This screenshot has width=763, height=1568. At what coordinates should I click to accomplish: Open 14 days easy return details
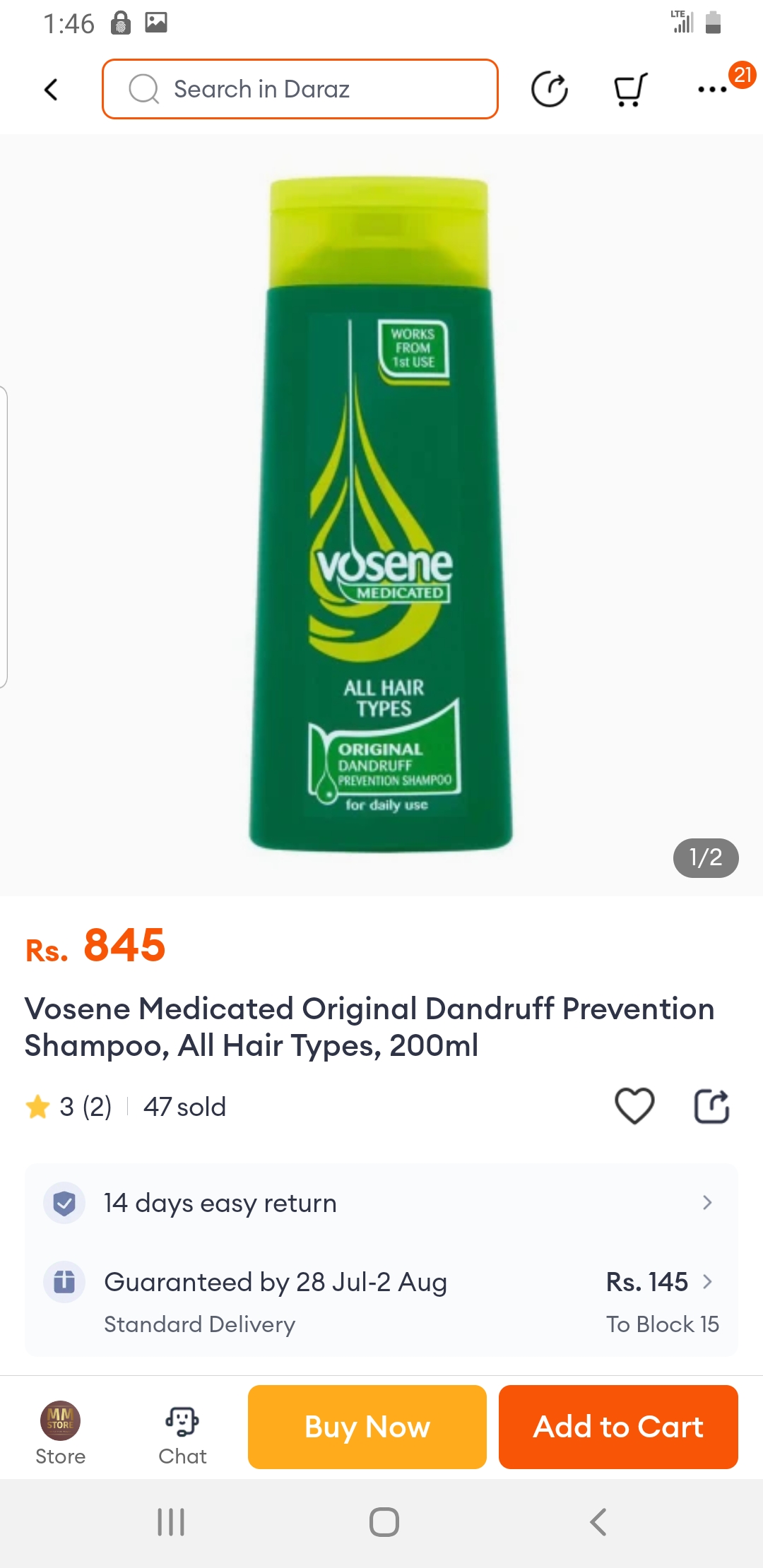point(381,1203)
